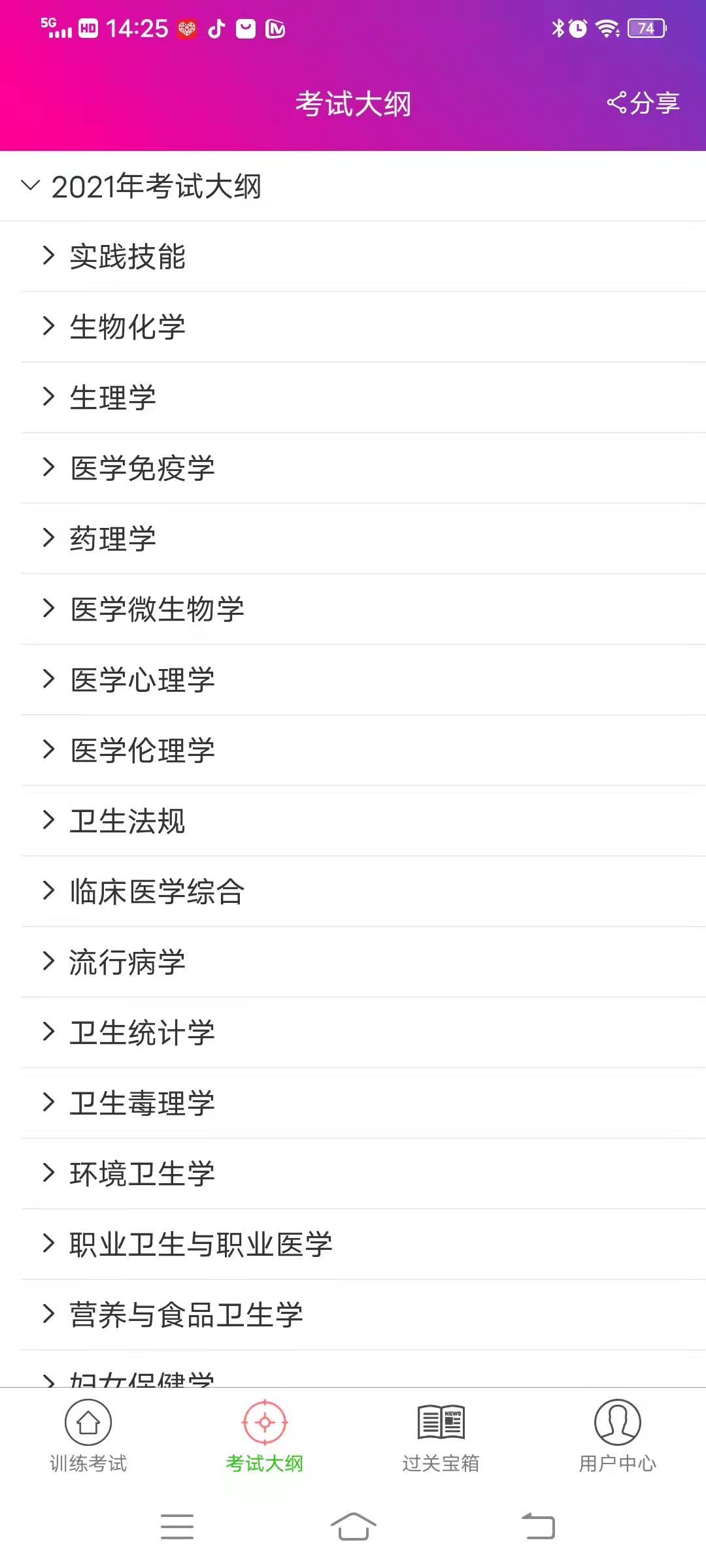Image resolution: width=706 pixels, height=1568 pixels.
Task: Select the 流行病学 item
Action: tap(127, 962)
